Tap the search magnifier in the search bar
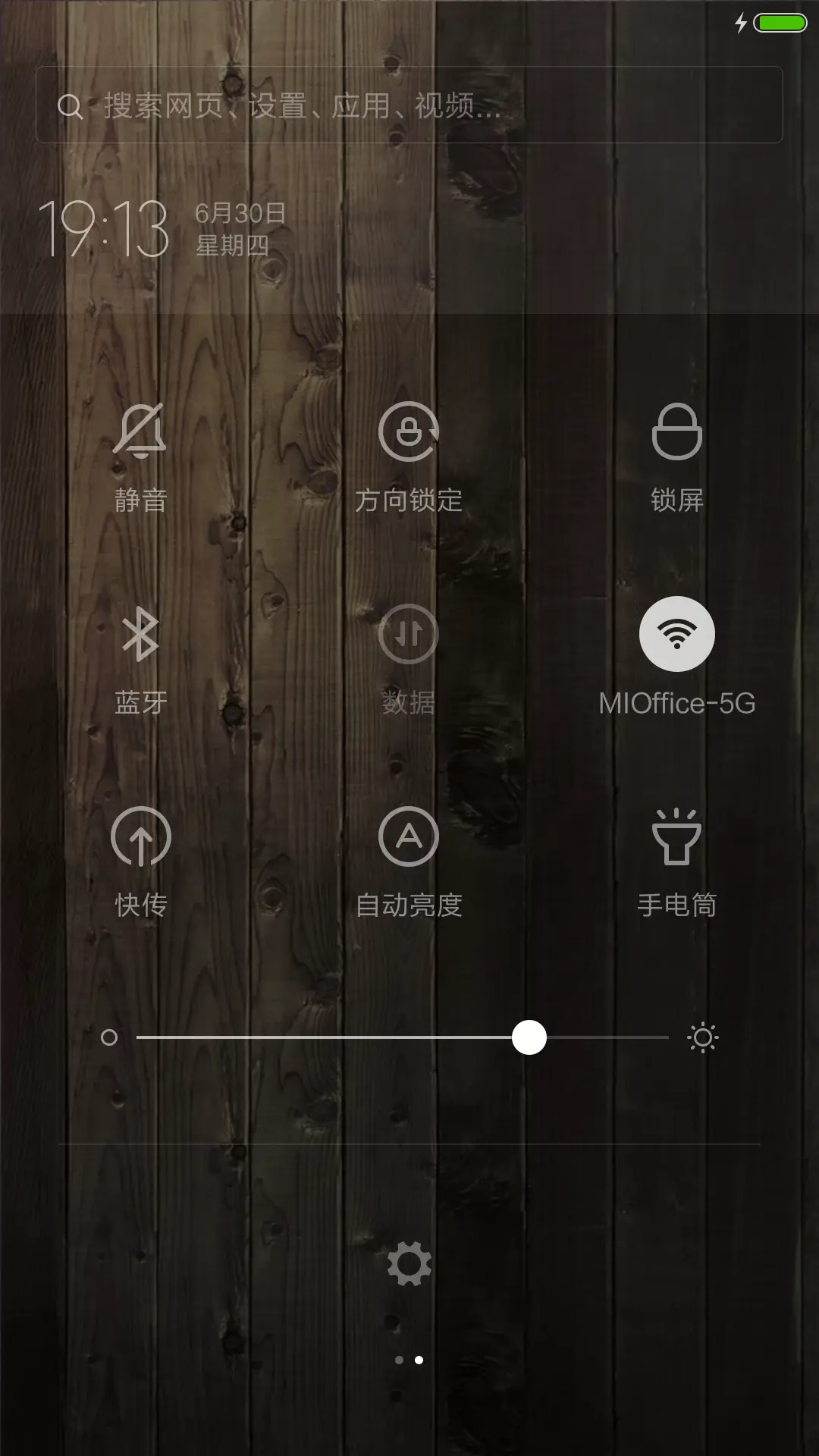819x1456 pixels. pos(71,107)
